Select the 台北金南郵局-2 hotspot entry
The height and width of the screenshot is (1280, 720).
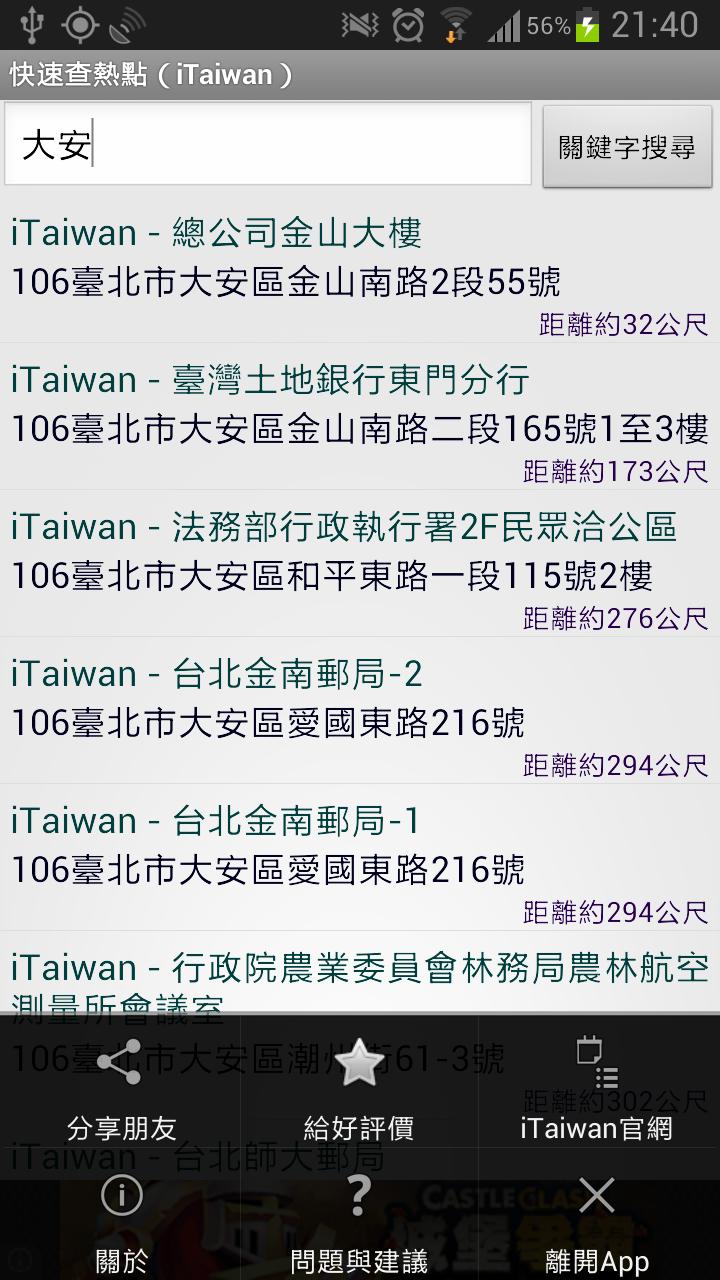280,700
